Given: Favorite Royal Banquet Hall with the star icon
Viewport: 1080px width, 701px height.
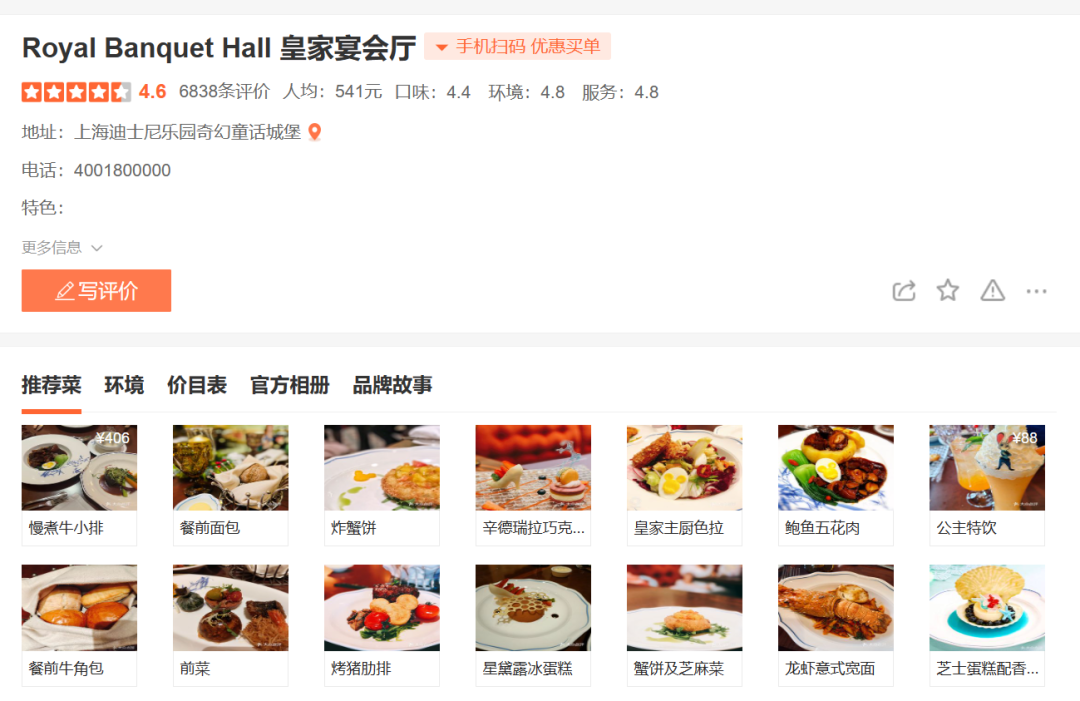Looking at the screenshot, I should click(948, 291).
